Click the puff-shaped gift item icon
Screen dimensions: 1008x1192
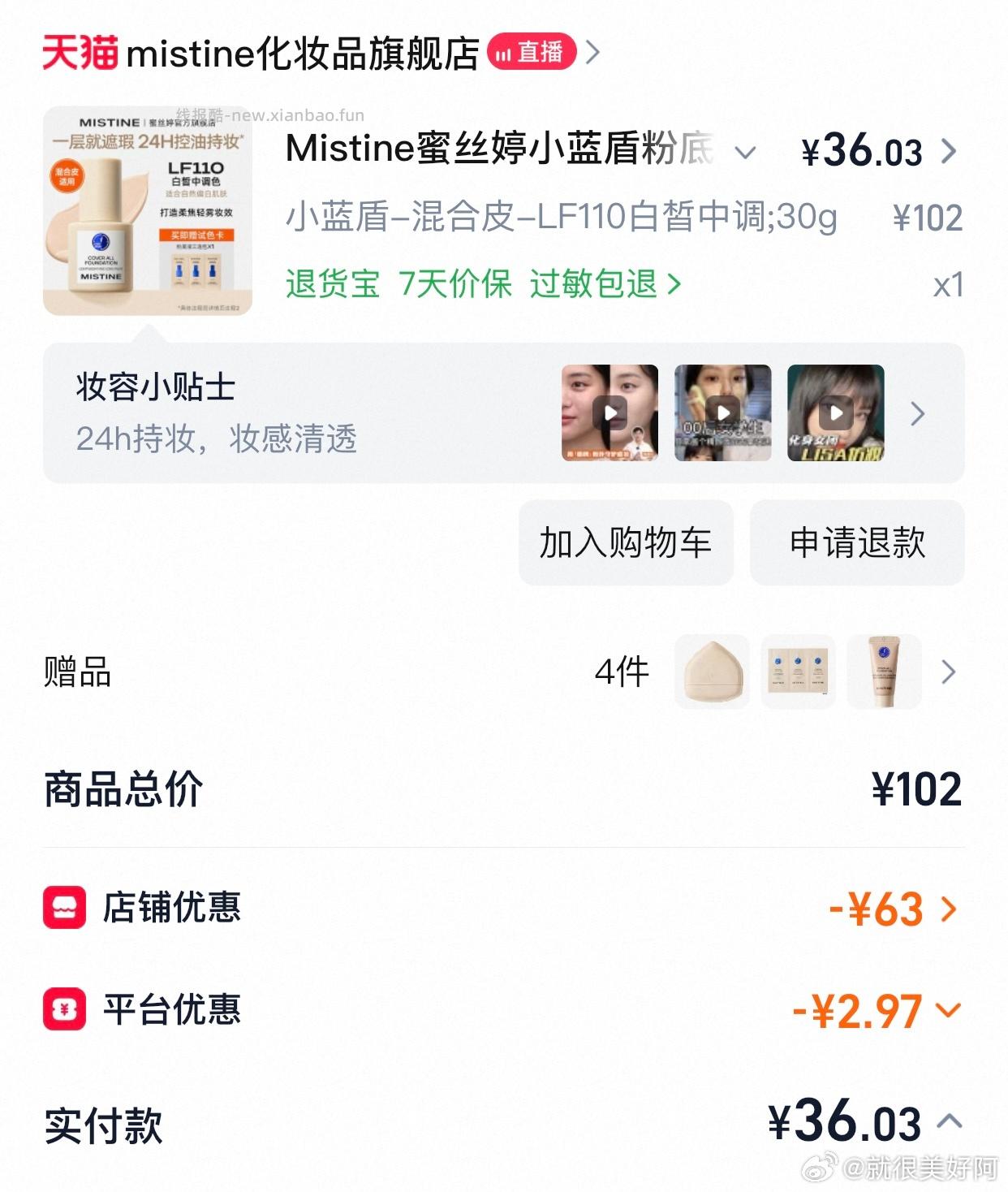pyautogui.click(x=712, y=672)
